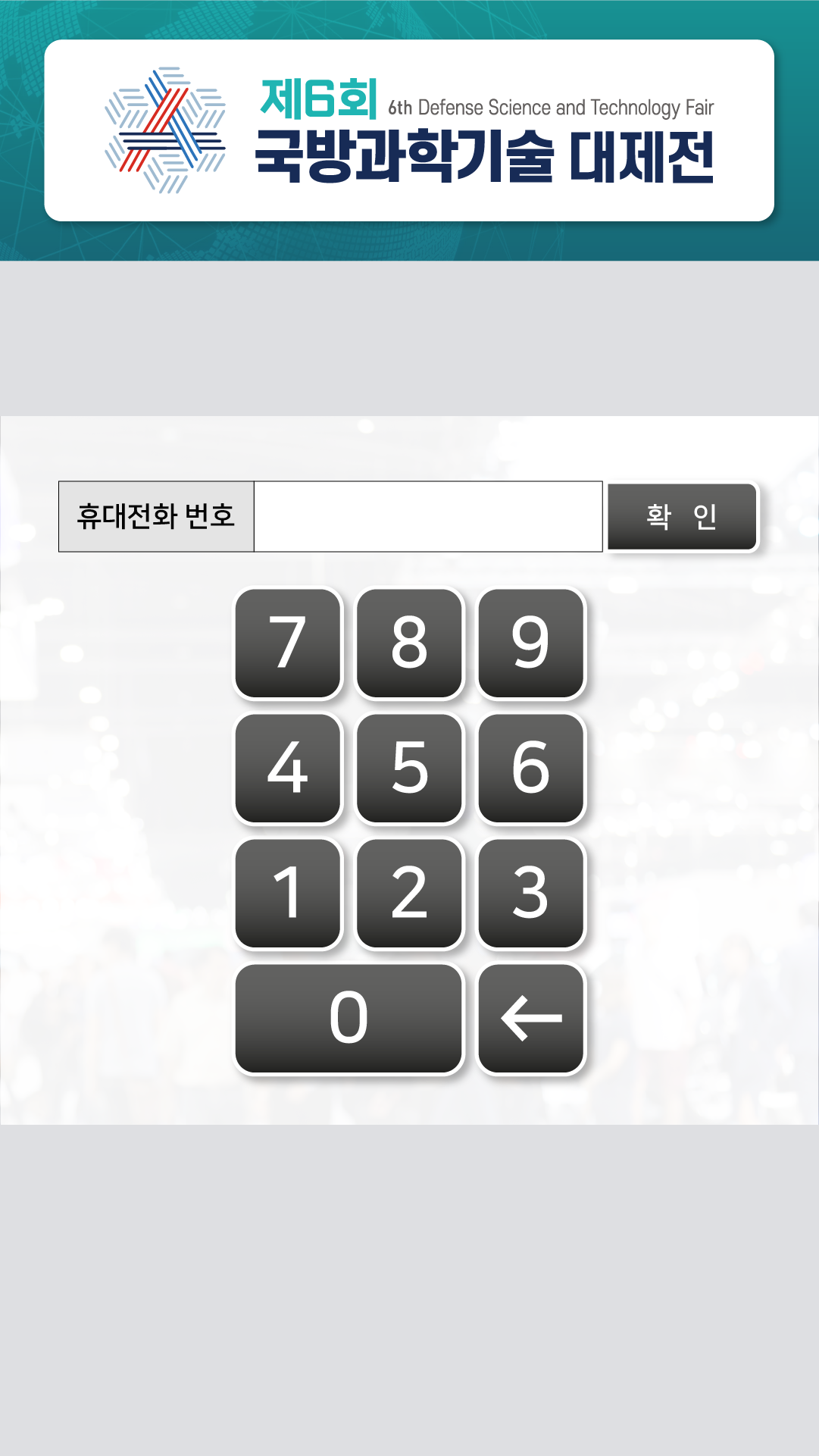The height and width of the screenshot is (1456, 819).
Task: Enter digit 1 on the keypad
Action: [288, 893]
